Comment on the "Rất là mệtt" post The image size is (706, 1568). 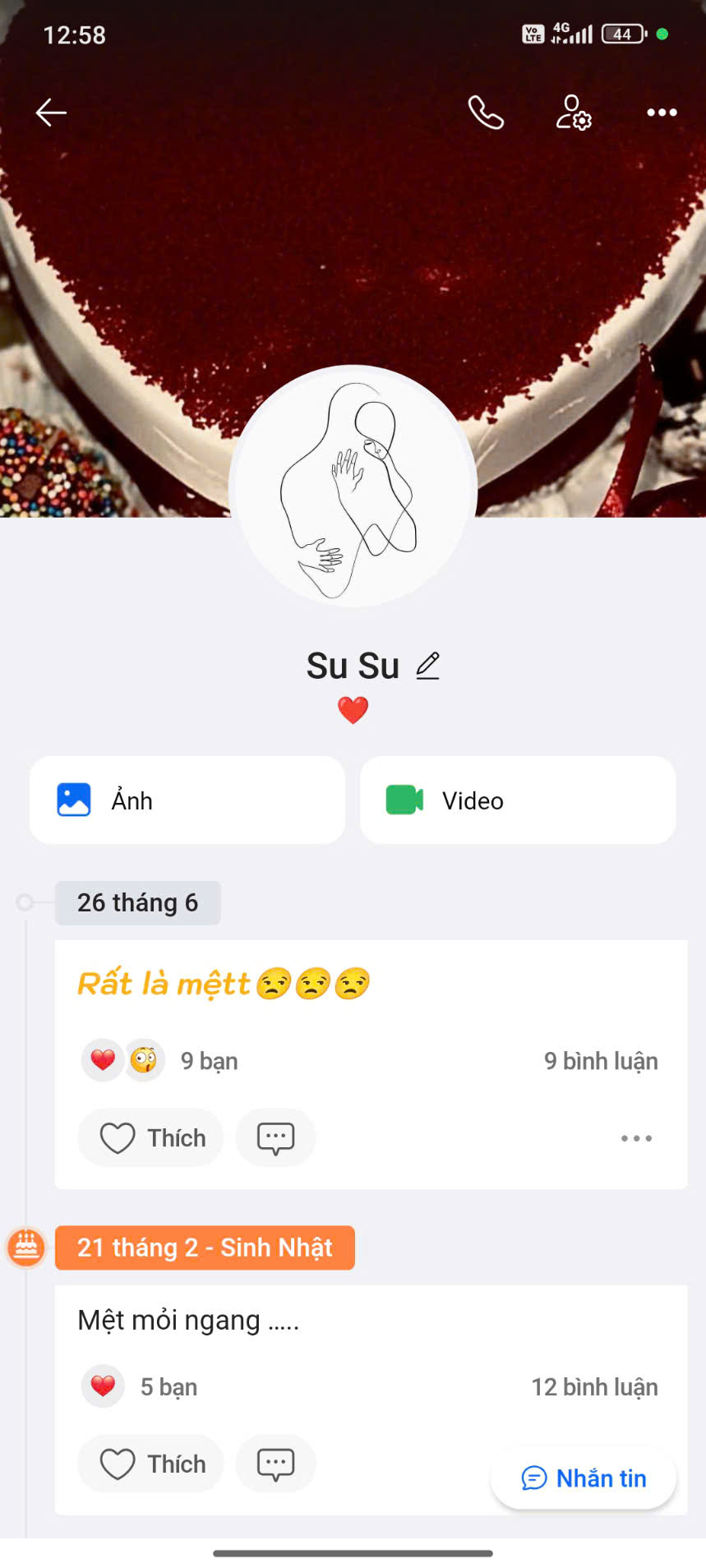pyautogui.click(x=275, y=1138)
